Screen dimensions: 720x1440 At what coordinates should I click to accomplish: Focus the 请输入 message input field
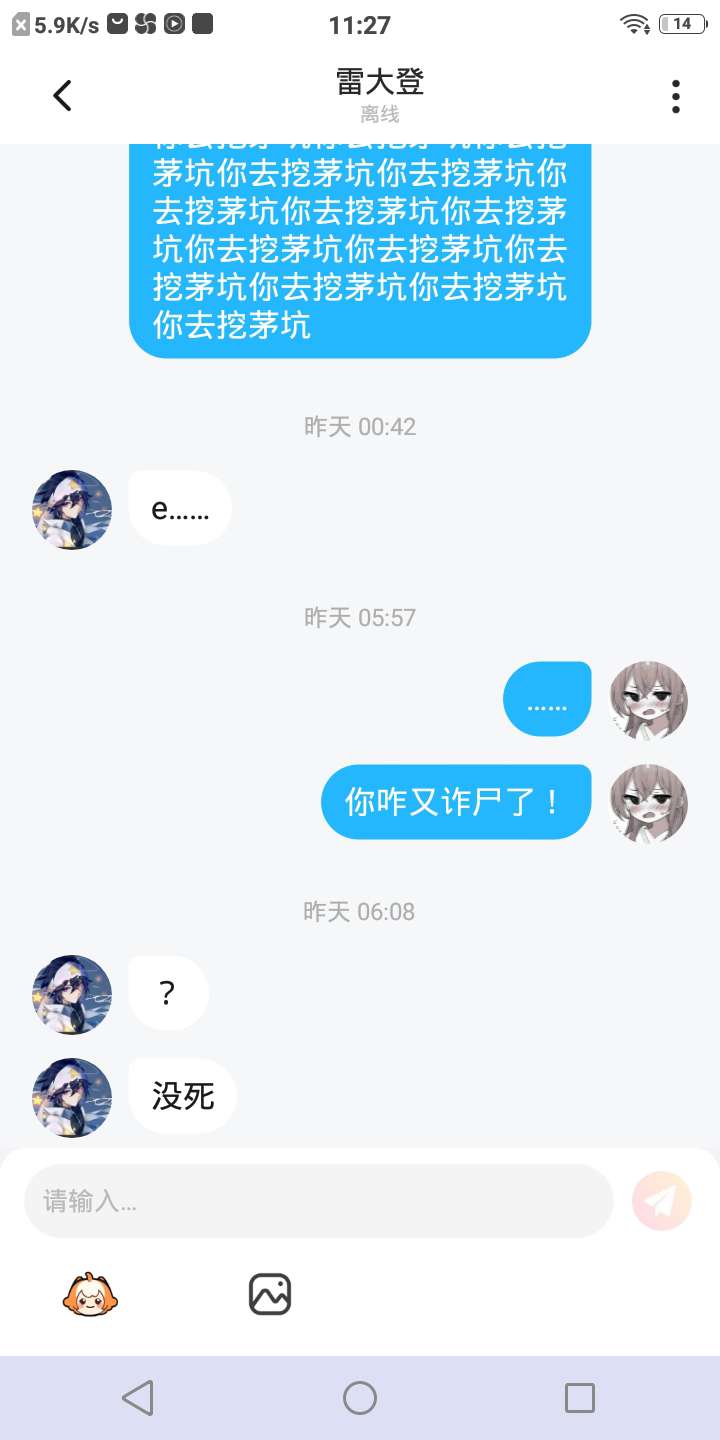[318, 1201]
